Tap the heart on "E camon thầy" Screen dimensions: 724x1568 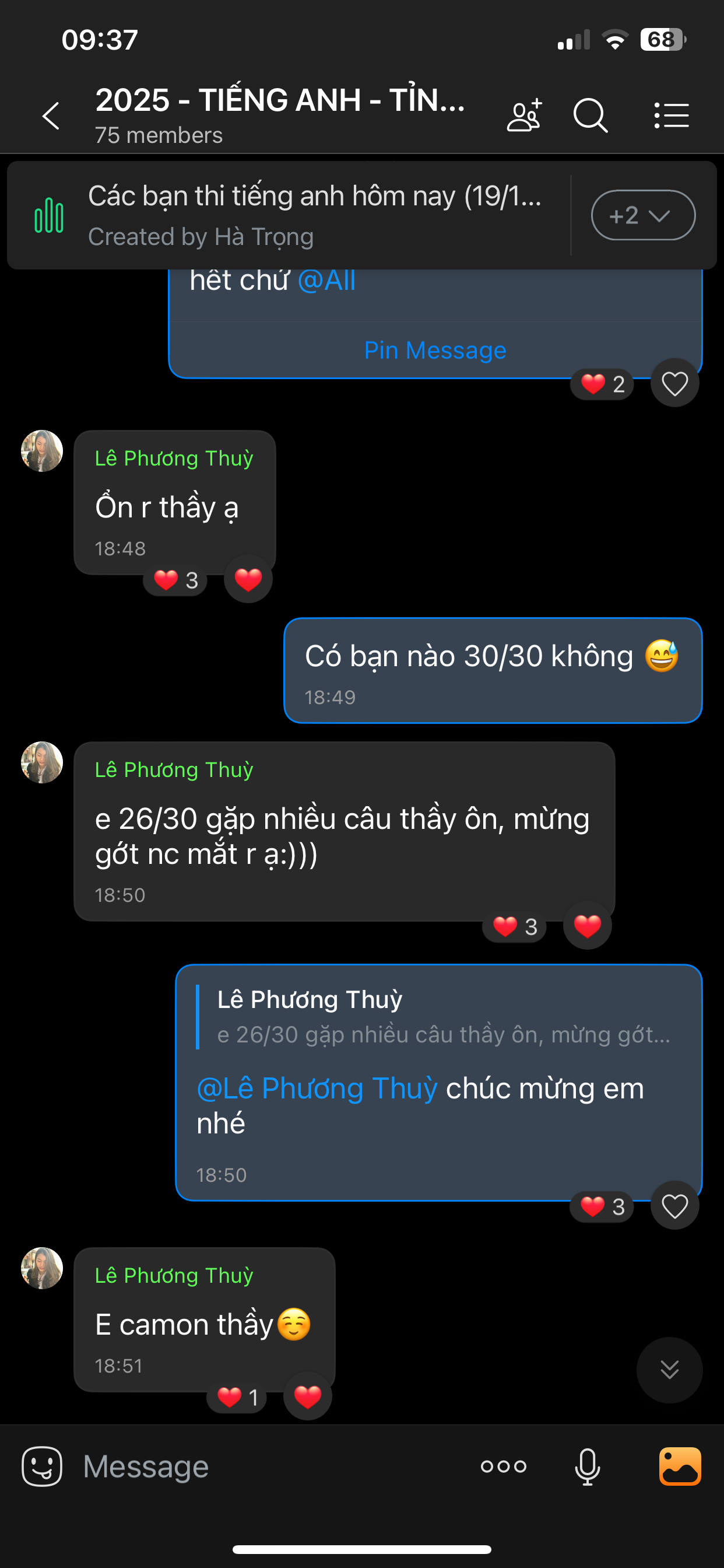(x=307, y=1396)
